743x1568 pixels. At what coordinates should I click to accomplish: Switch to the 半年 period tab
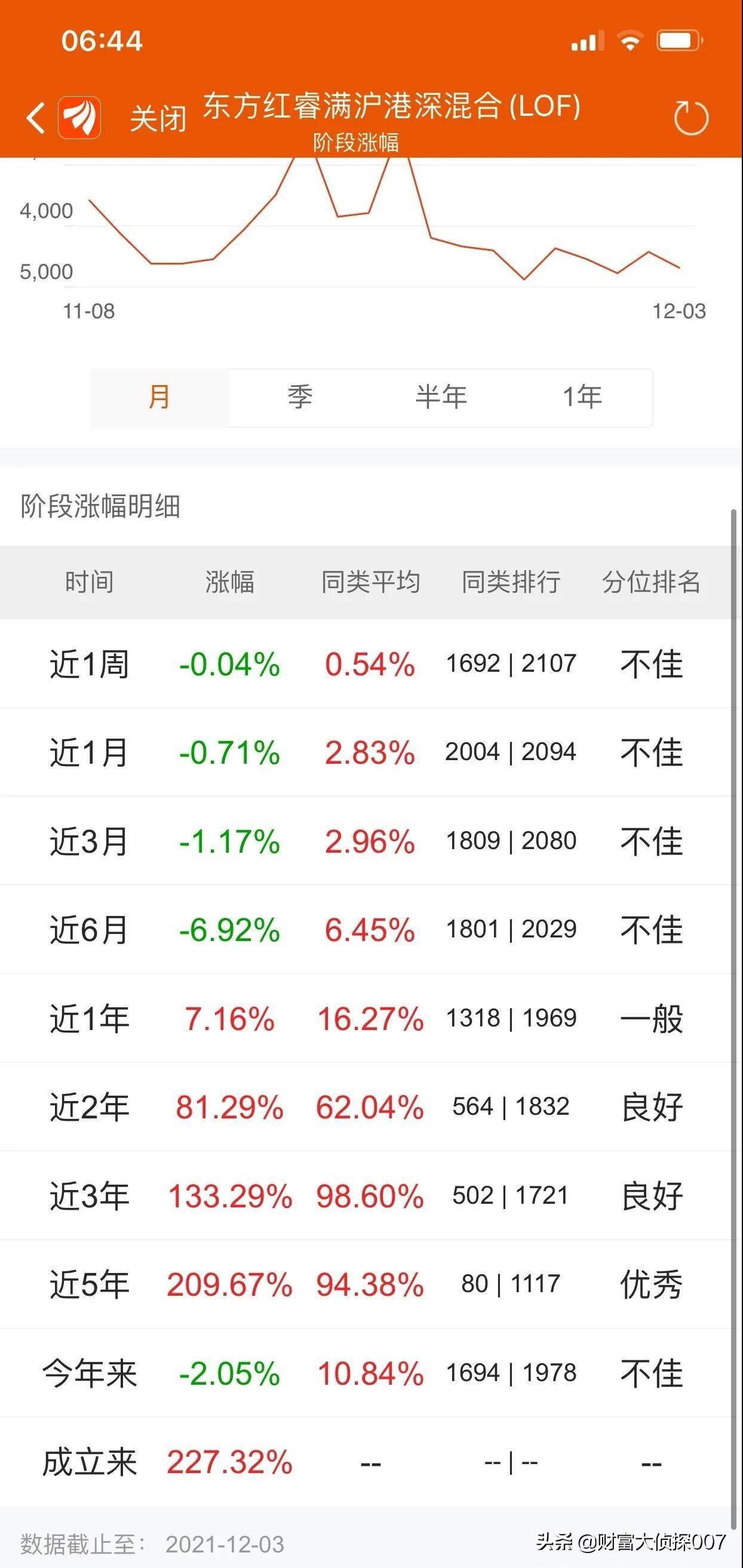(x=441, y=398)
